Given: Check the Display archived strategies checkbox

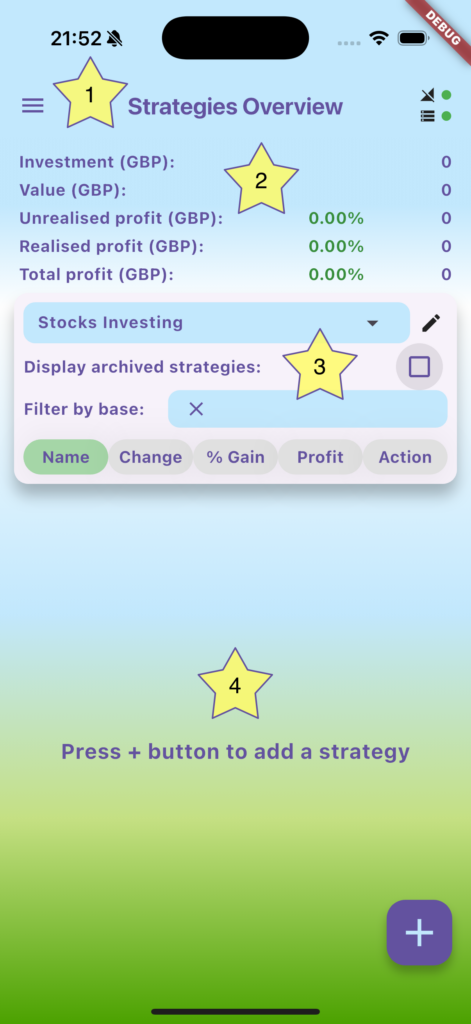Looking at the screenshot, I should pos(419,367).
